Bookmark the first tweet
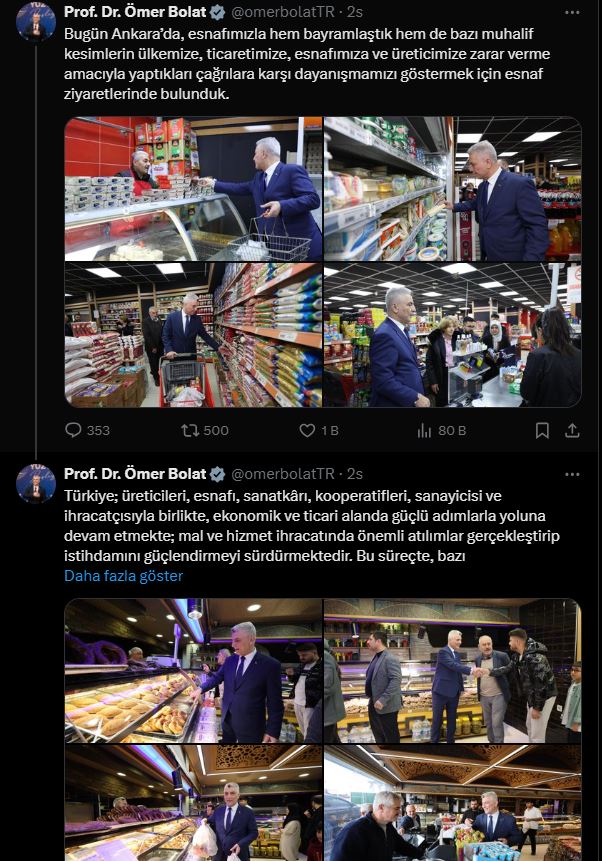The image size is (602, 861). [x=542, y=430]
